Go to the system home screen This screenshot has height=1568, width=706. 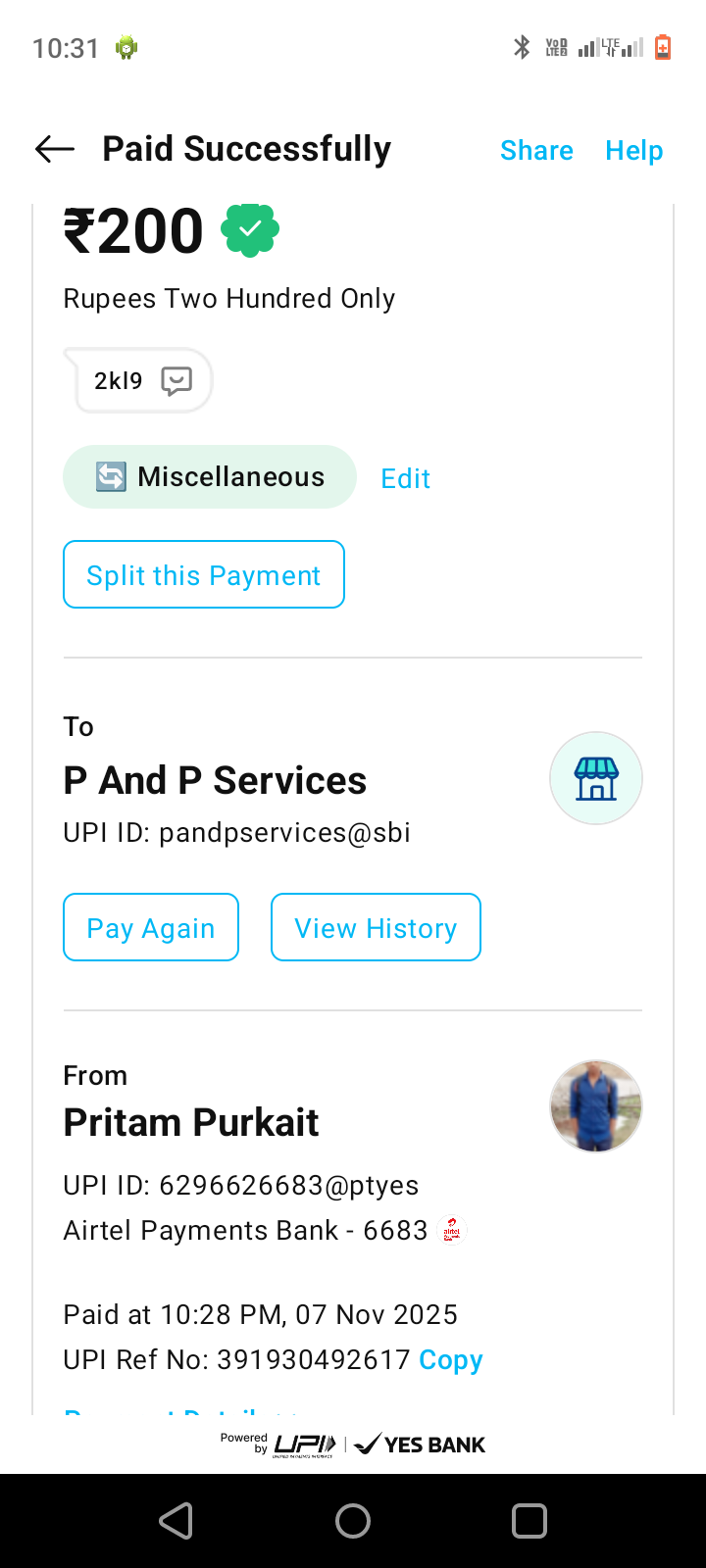click(x=353, y=1521)
